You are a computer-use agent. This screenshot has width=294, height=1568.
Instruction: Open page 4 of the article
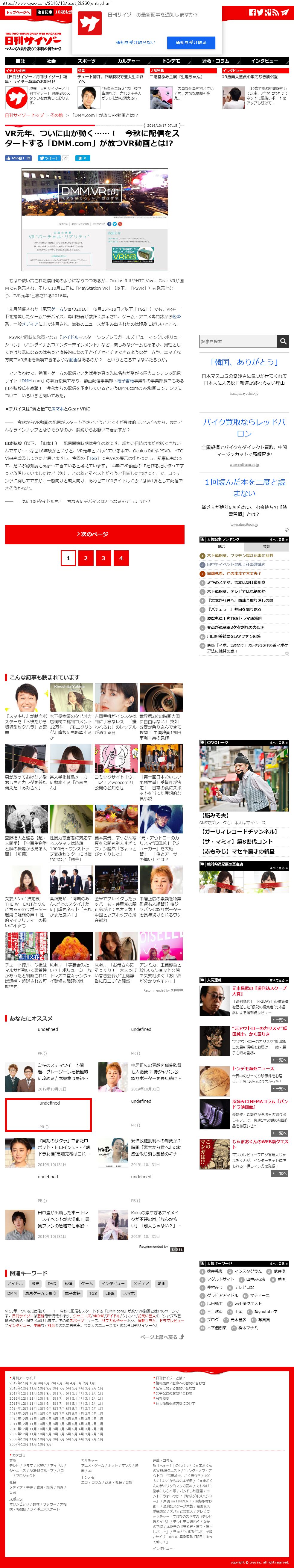[x=121, y=558]
